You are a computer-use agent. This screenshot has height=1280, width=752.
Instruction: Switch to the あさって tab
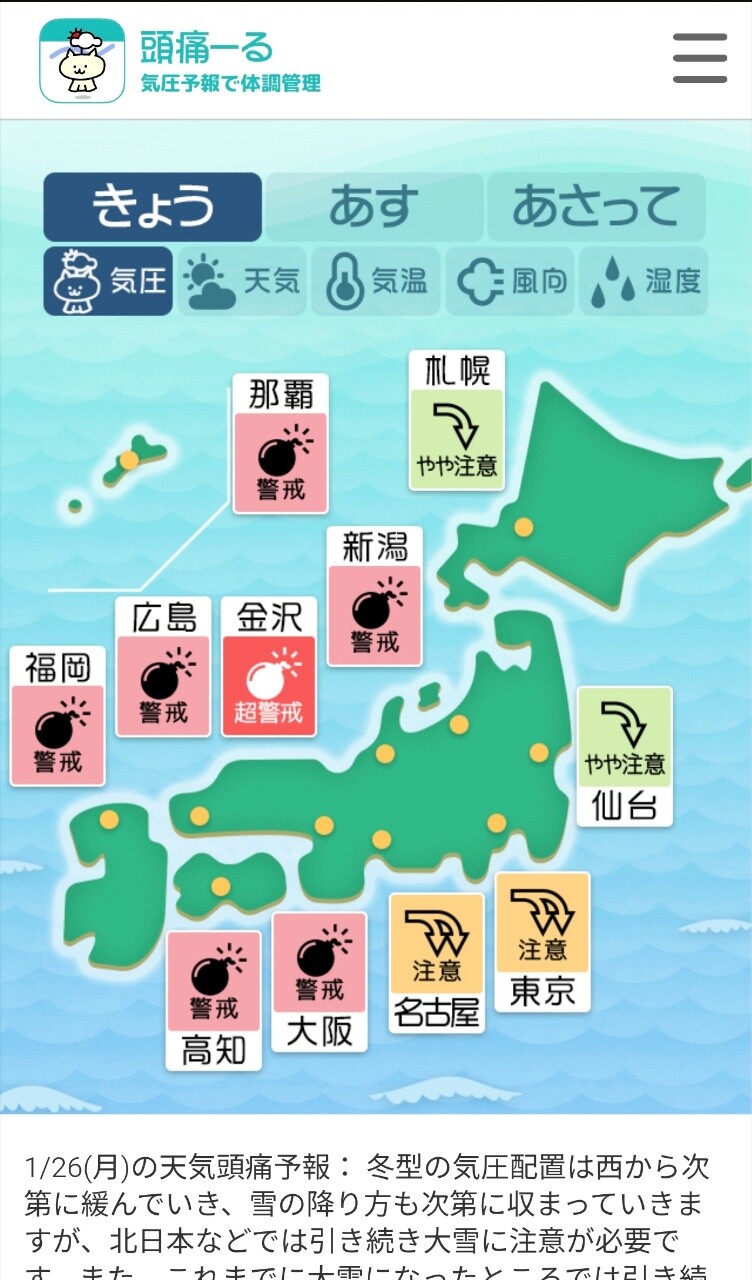coord(596,207)
